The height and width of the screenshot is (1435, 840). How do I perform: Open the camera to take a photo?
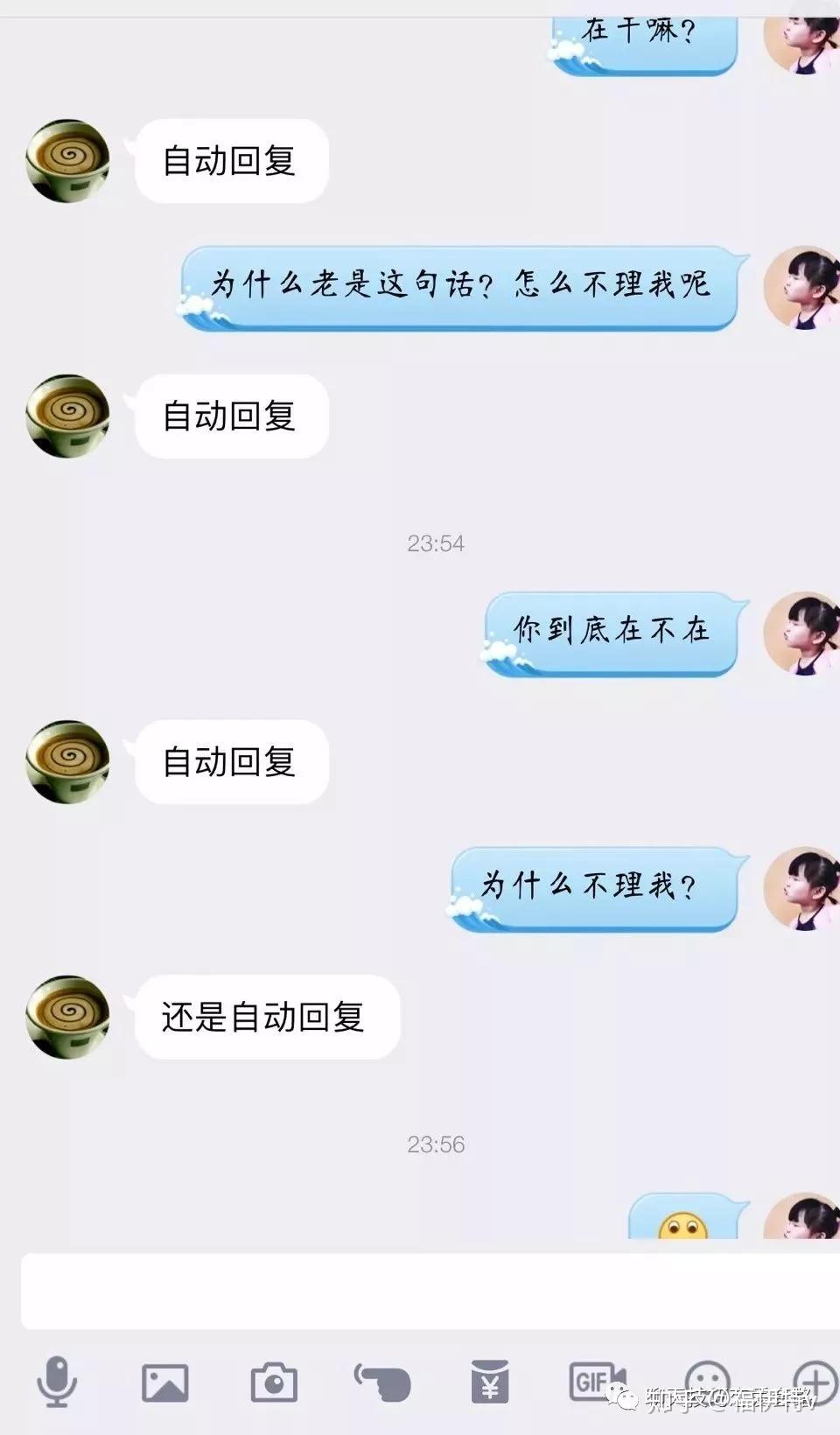pyautogui.click(x=274, y=1382)
